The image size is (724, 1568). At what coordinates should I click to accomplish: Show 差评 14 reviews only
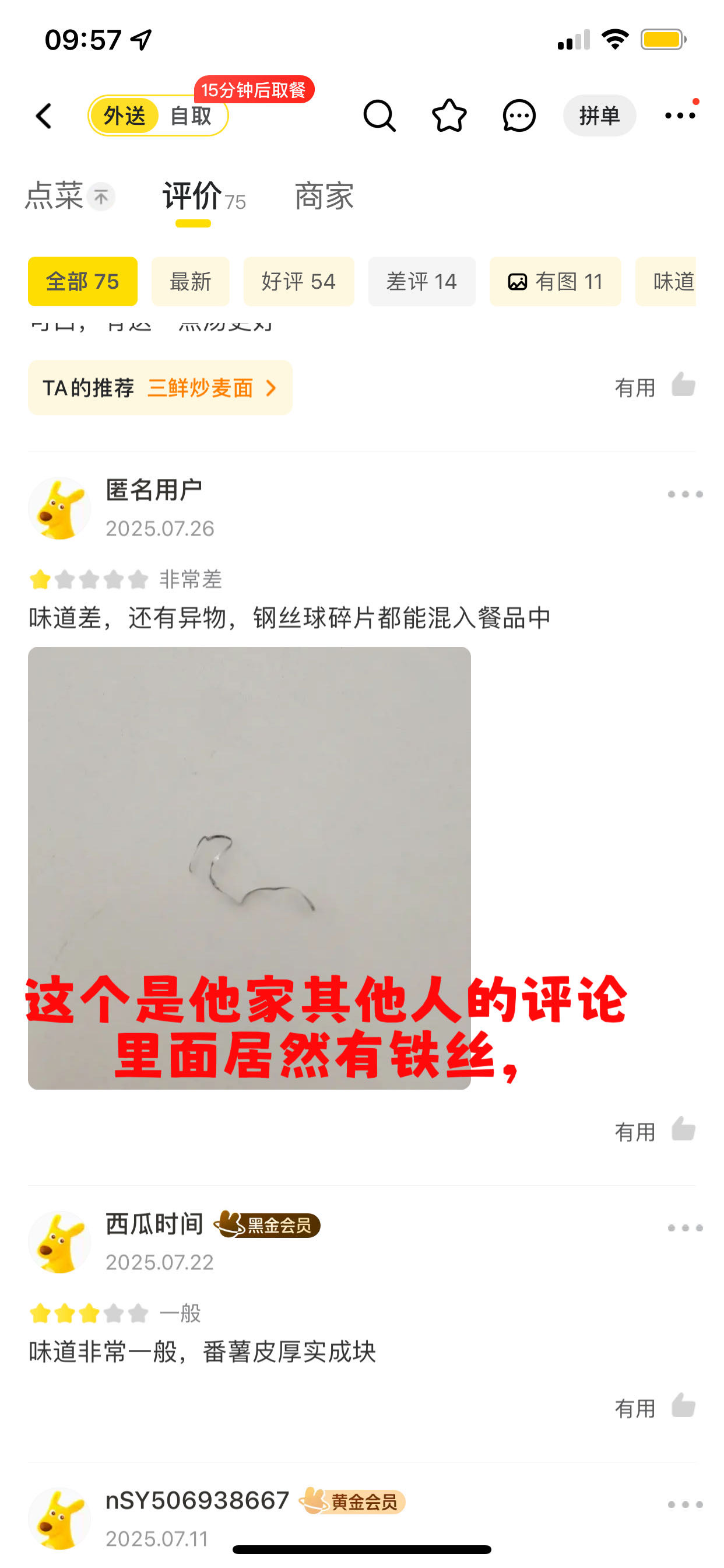click(x=421, y=282)
